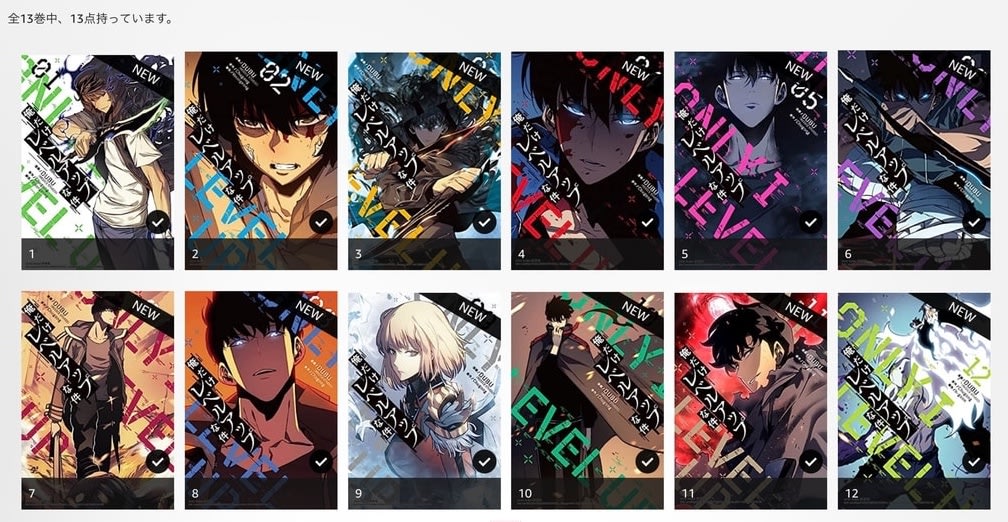
Task: Open volume 9 book cover
Action: [x=424, y=390]
